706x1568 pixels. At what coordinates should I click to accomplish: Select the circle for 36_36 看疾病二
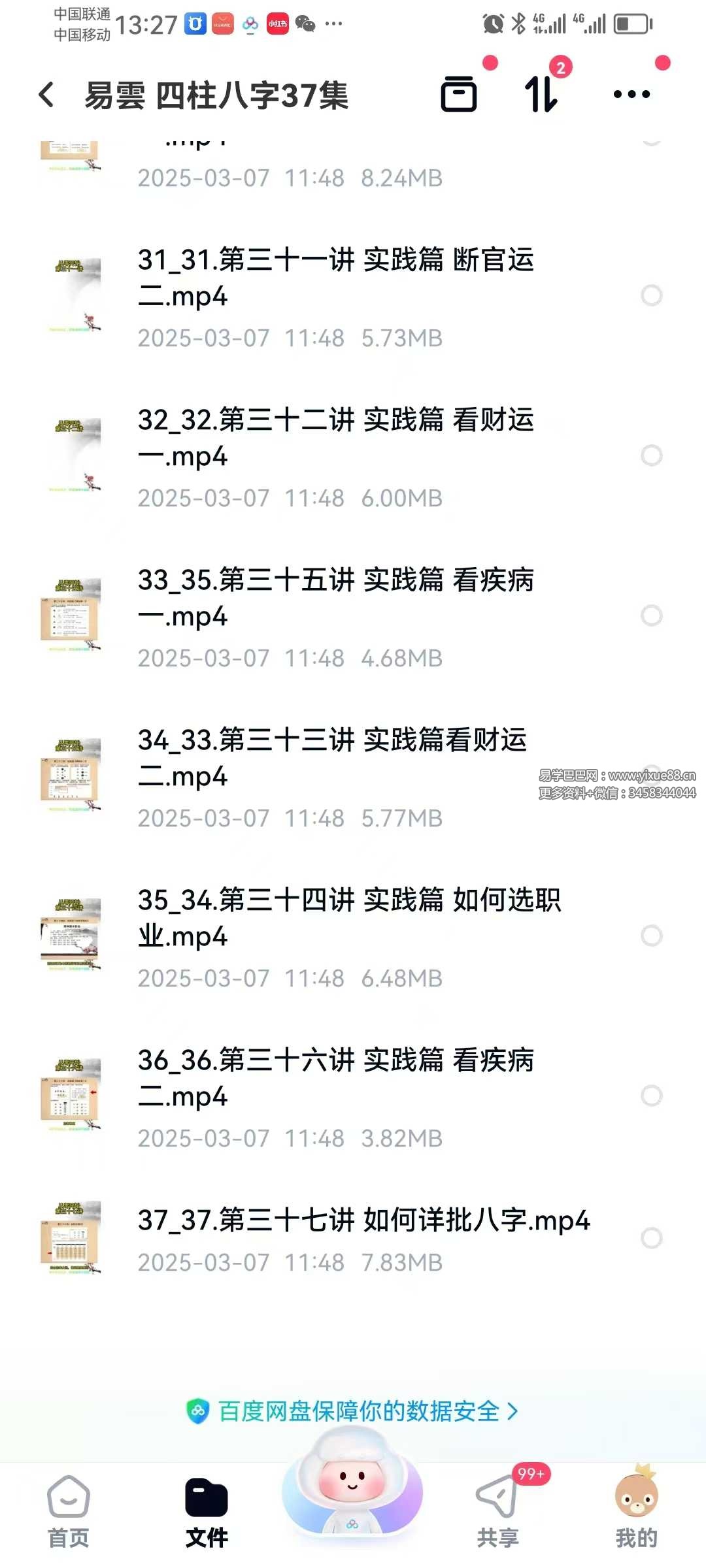pyautogui.click(x=651, y=1096)
